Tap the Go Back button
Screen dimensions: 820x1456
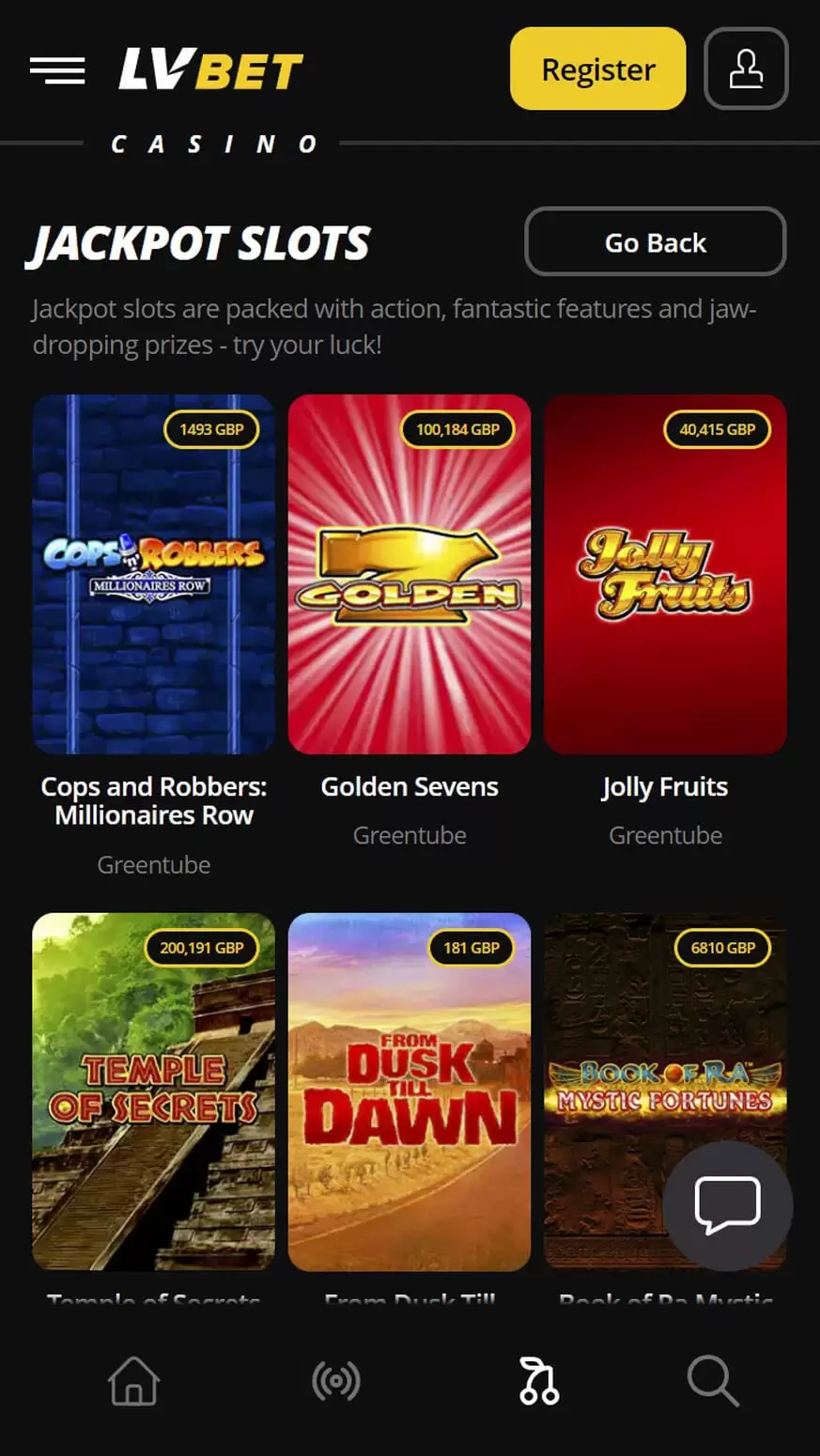coord(655,242)
